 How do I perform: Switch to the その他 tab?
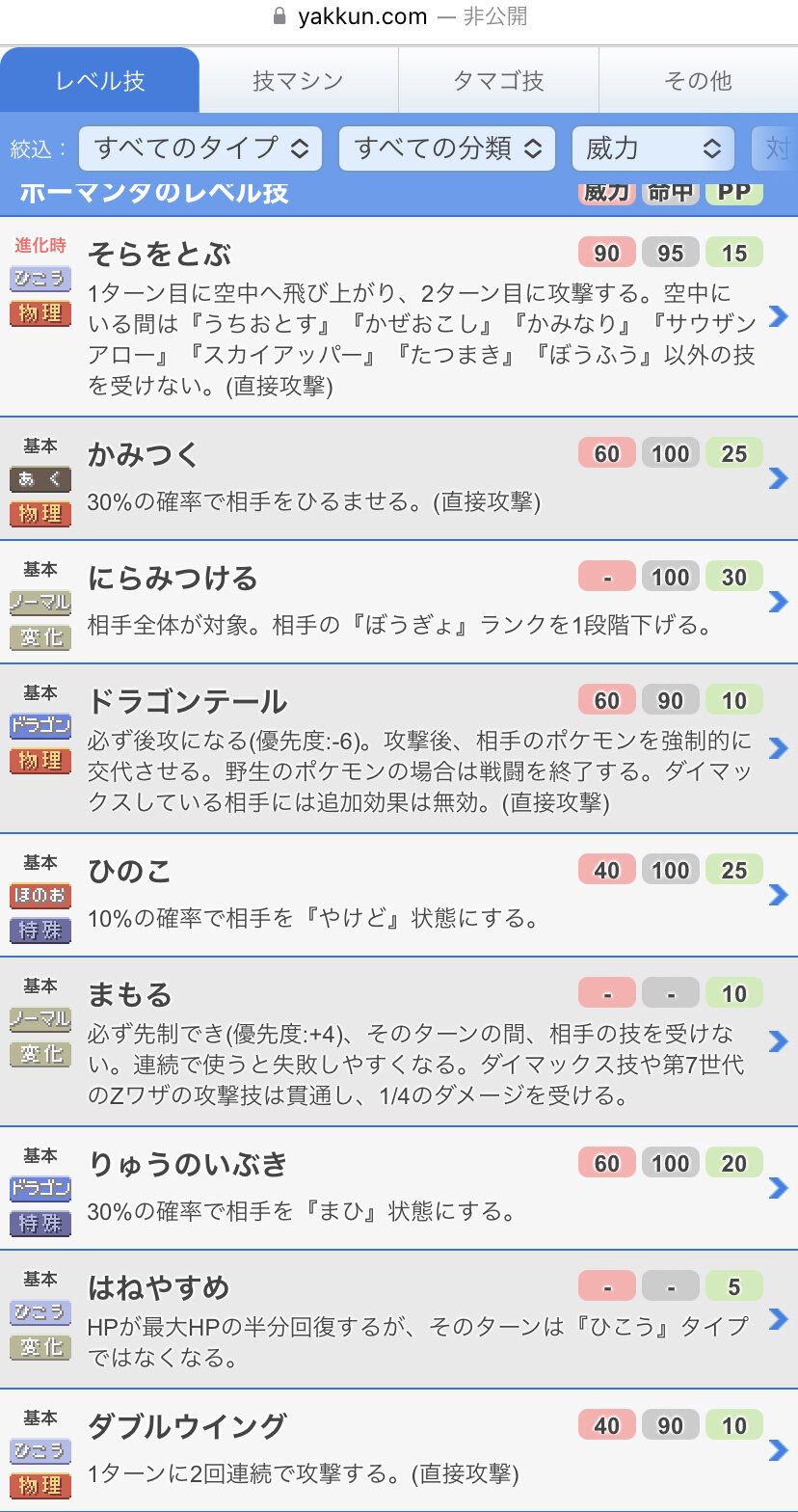(698, 81)
